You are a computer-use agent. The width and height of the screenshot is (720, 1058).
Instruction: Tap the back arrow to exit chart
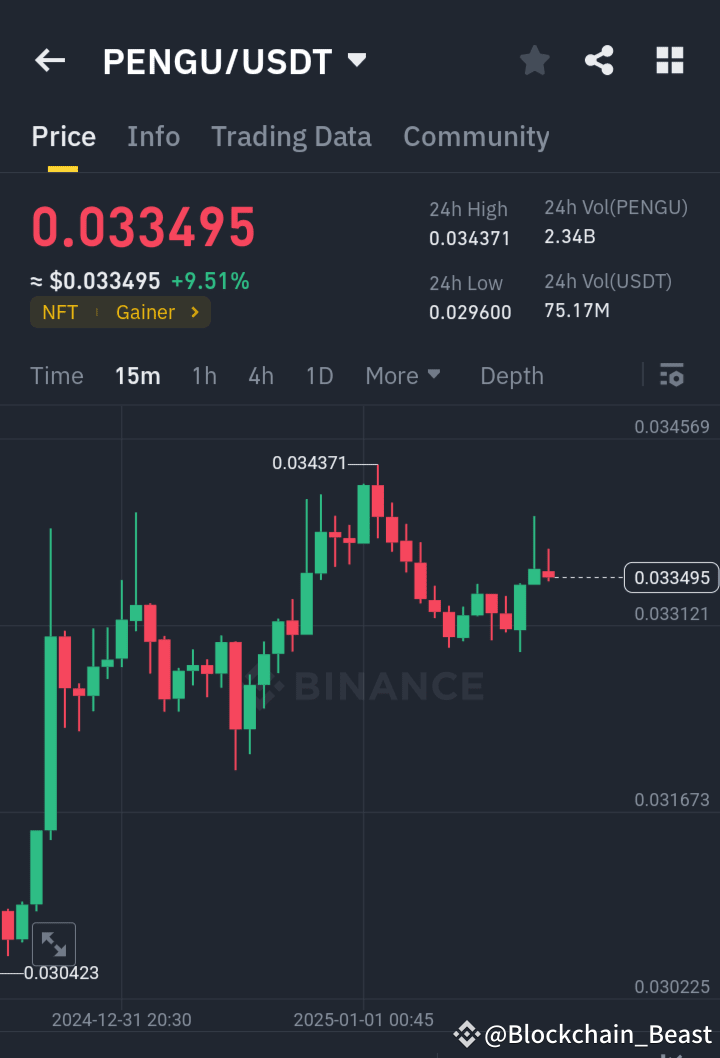(x=49, y=60)
